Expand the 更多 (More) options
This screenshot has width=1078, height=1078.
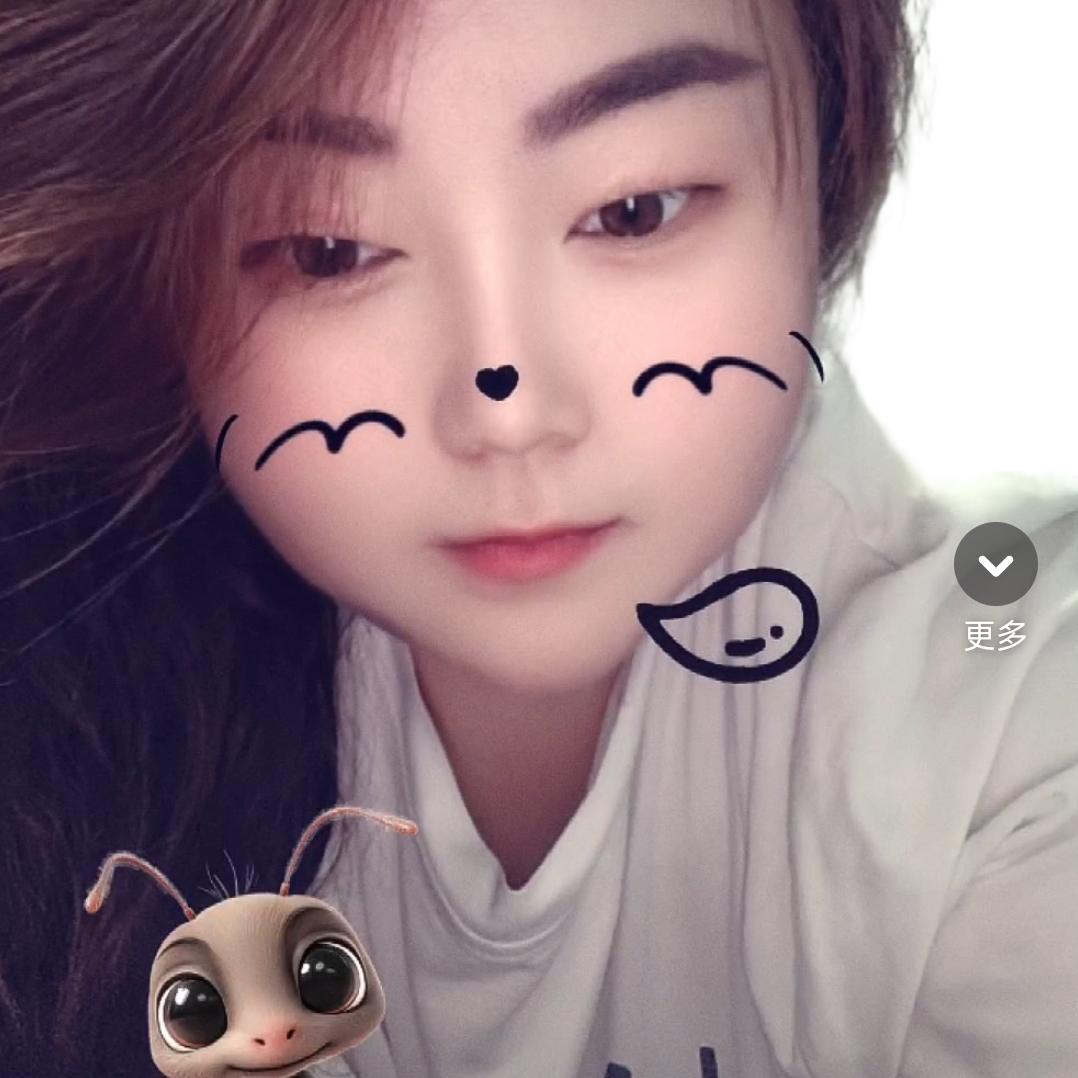click(x=995, y=565)
